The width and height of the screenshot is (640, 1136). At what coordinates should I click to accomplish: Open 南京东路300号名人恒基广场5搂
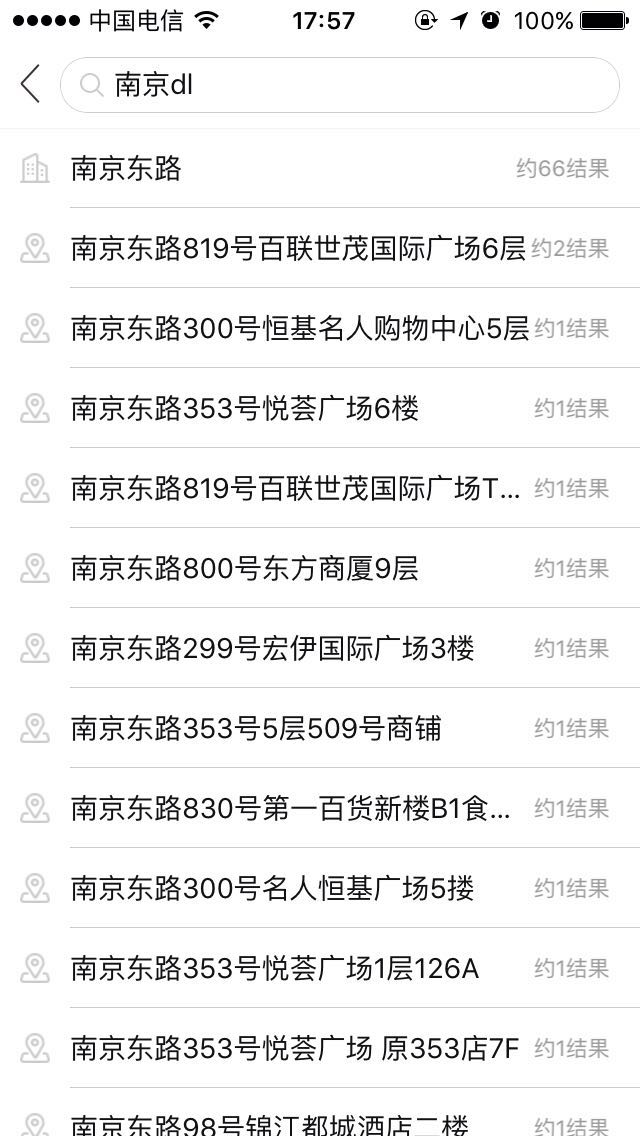pos(320,889)
